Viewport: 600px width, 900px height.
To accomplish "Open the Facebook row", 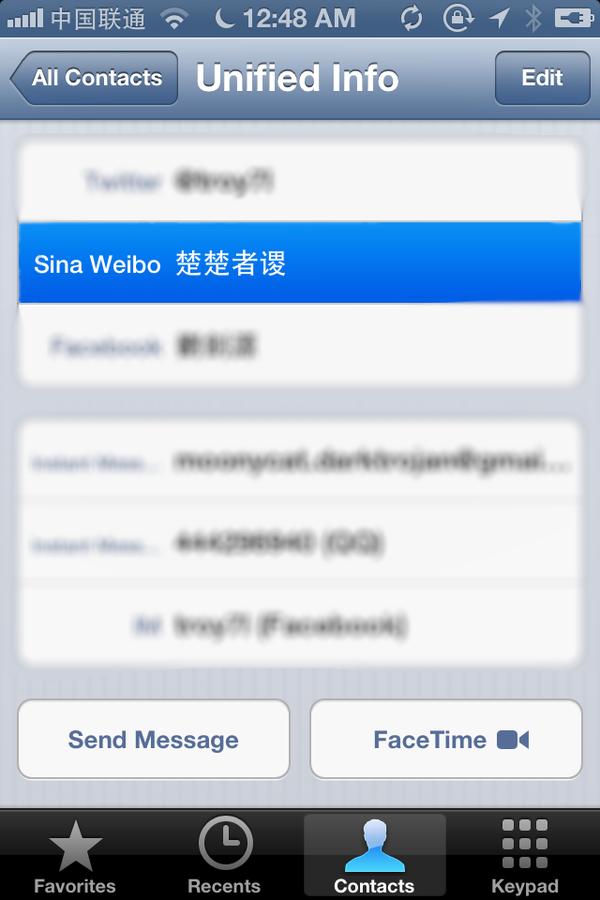I will click(300, 346).
